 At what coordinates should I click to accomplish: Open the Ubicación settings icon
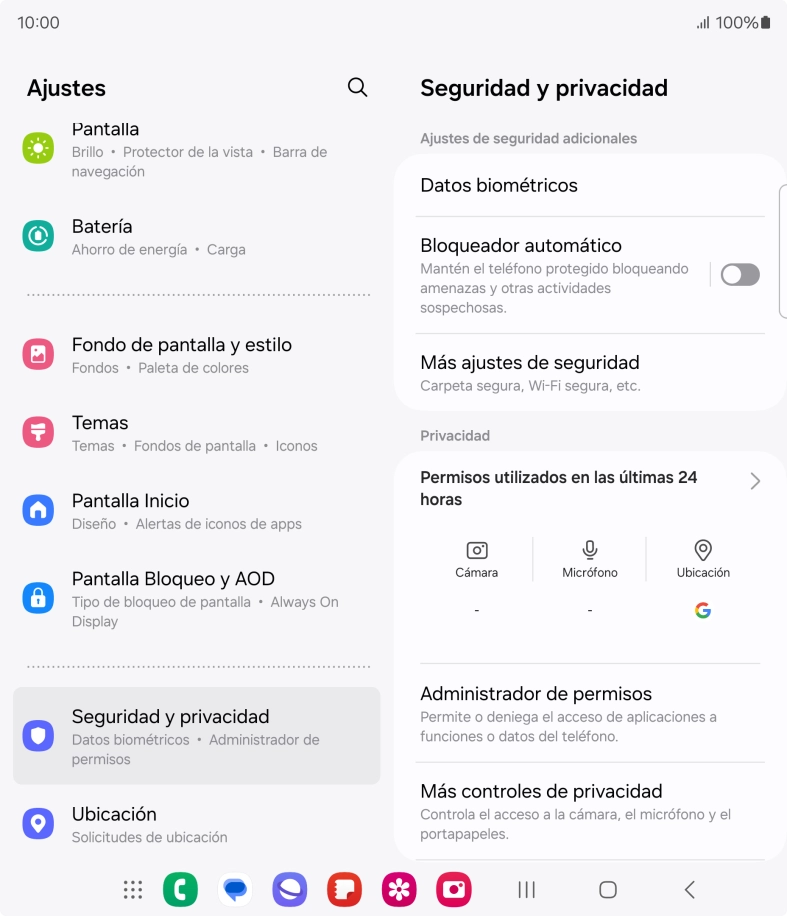click(x=37, y=823)
